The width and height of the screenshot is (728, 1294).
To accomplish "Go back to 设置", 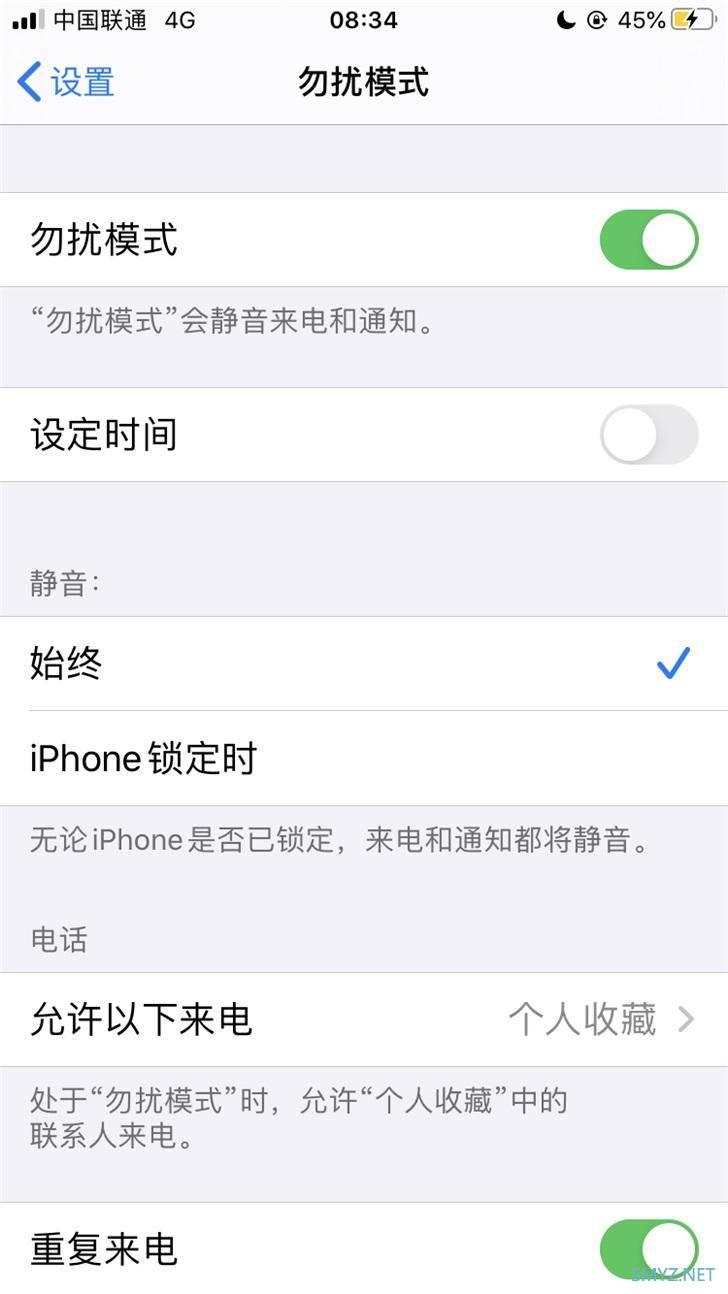I will point(66,82).
